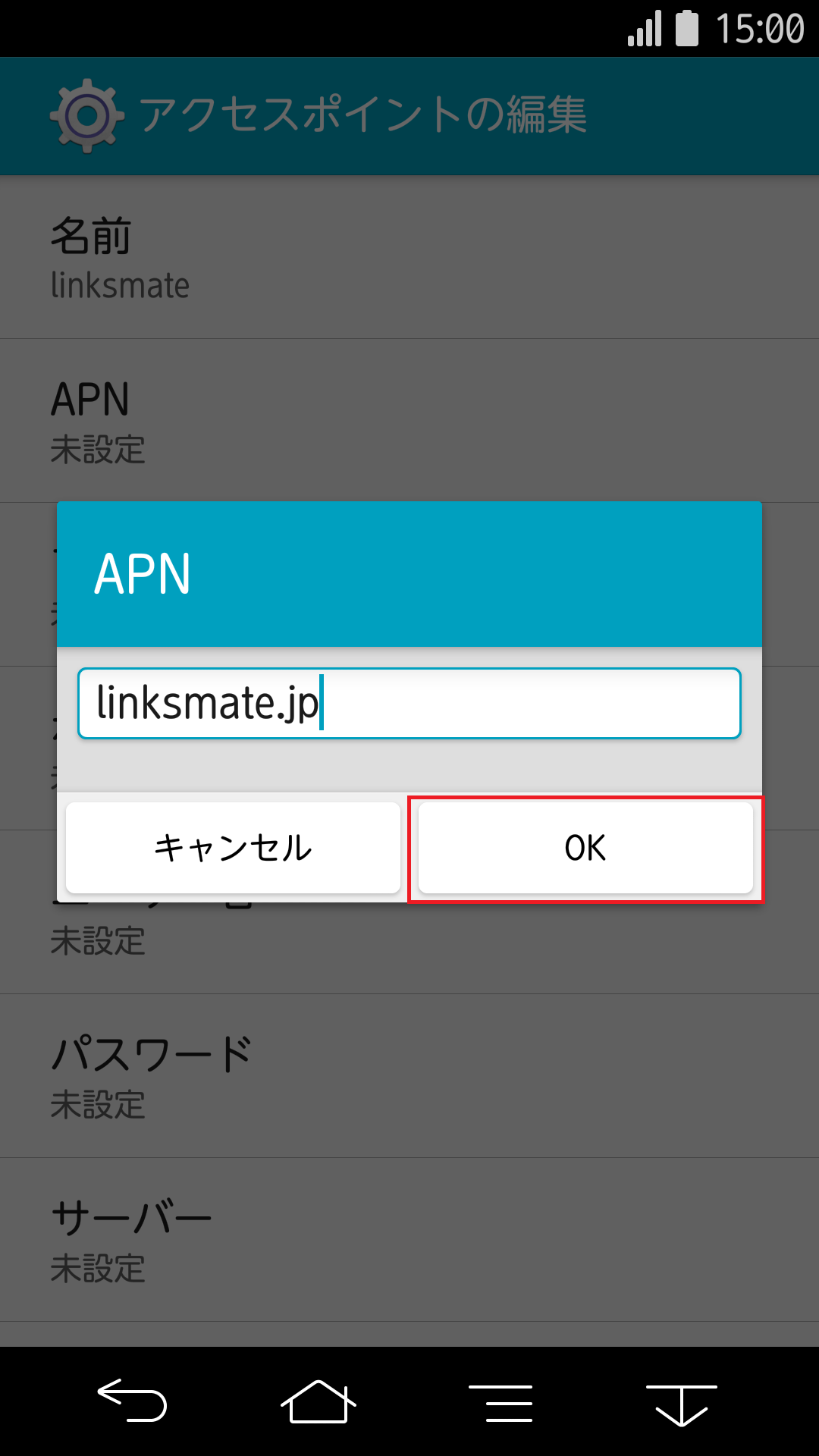Viewport: 819px width, 1456px height.
Task: Tap the APN dialog header
Action: 409,574
